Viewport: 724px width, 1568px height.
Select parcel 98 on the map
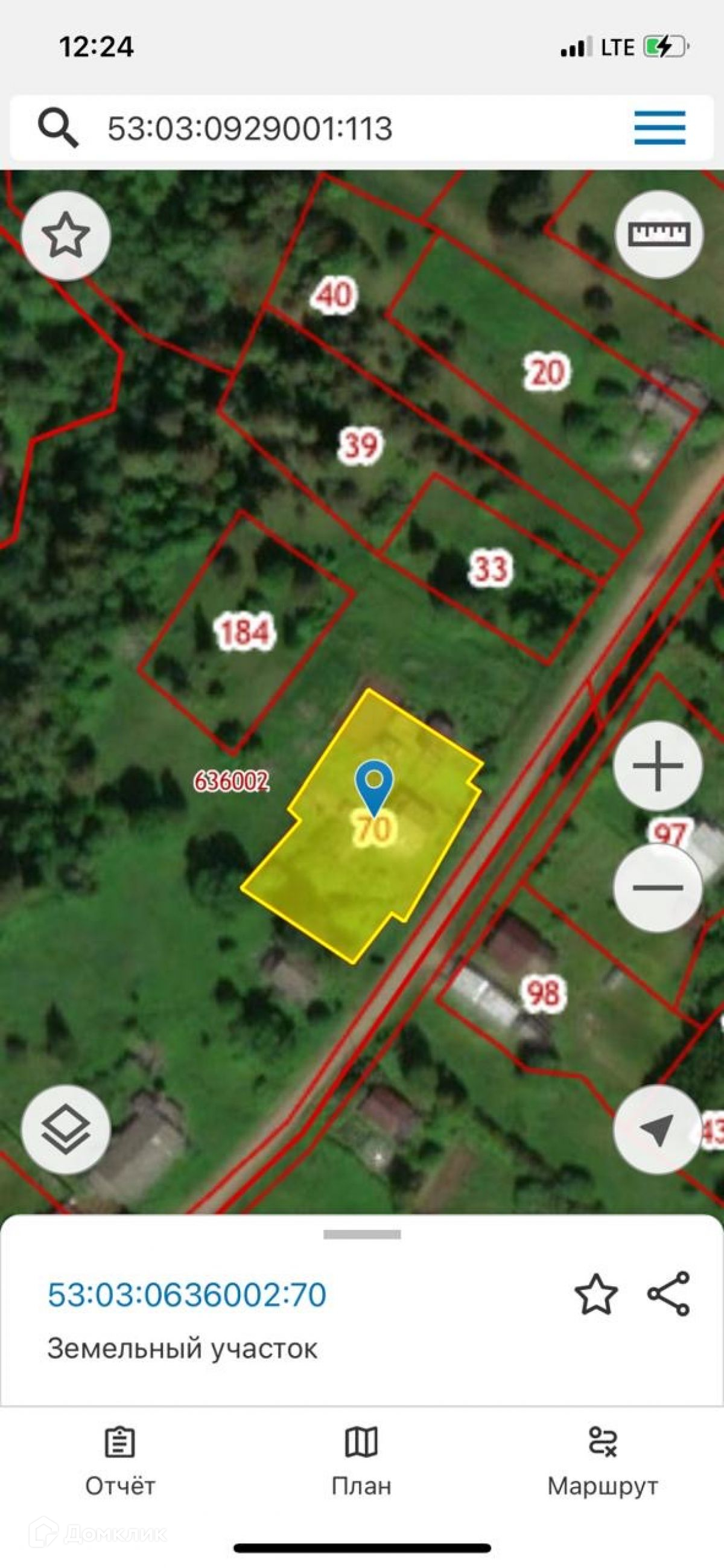point(544,993)
